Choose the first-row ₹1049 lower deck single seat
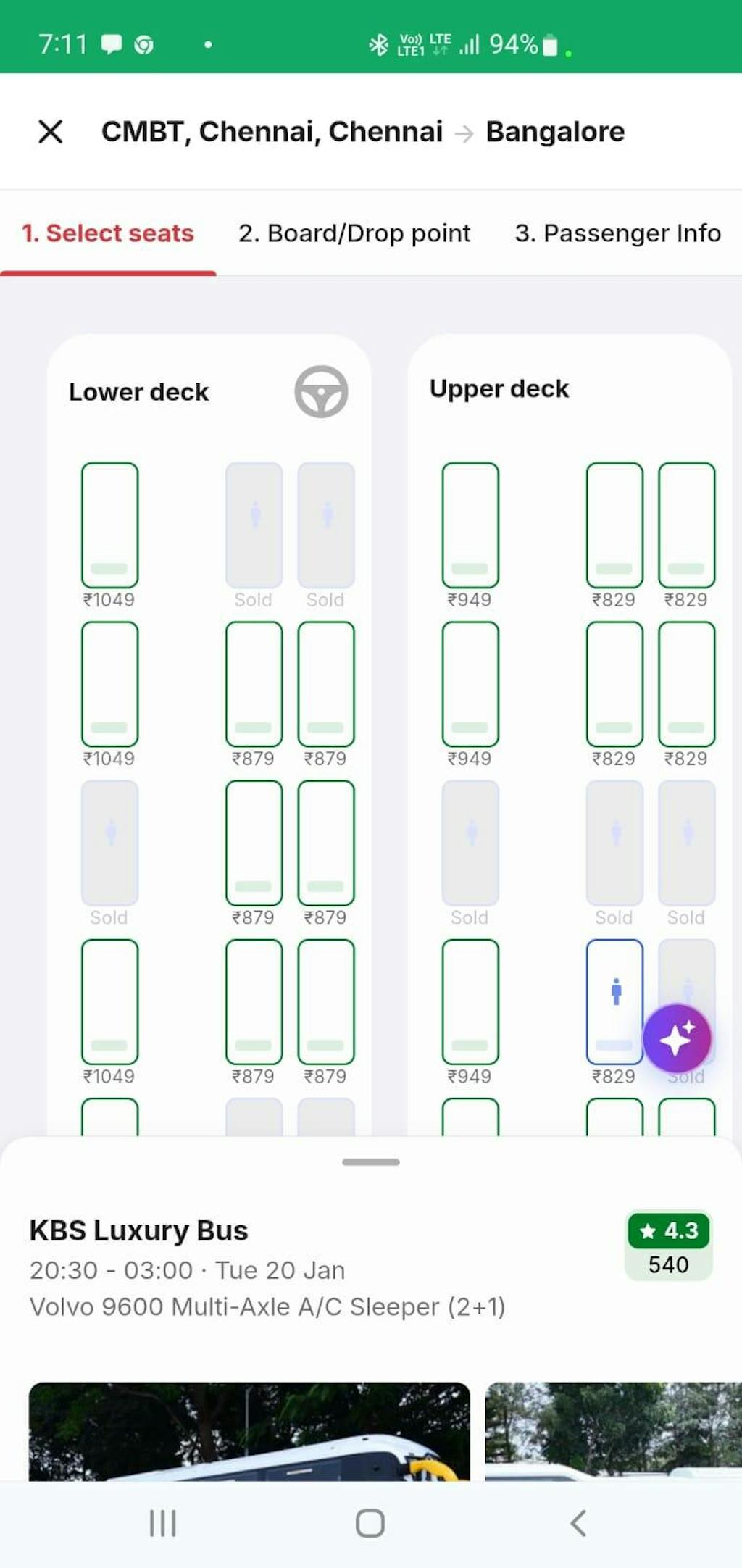 tap(109, 525)
